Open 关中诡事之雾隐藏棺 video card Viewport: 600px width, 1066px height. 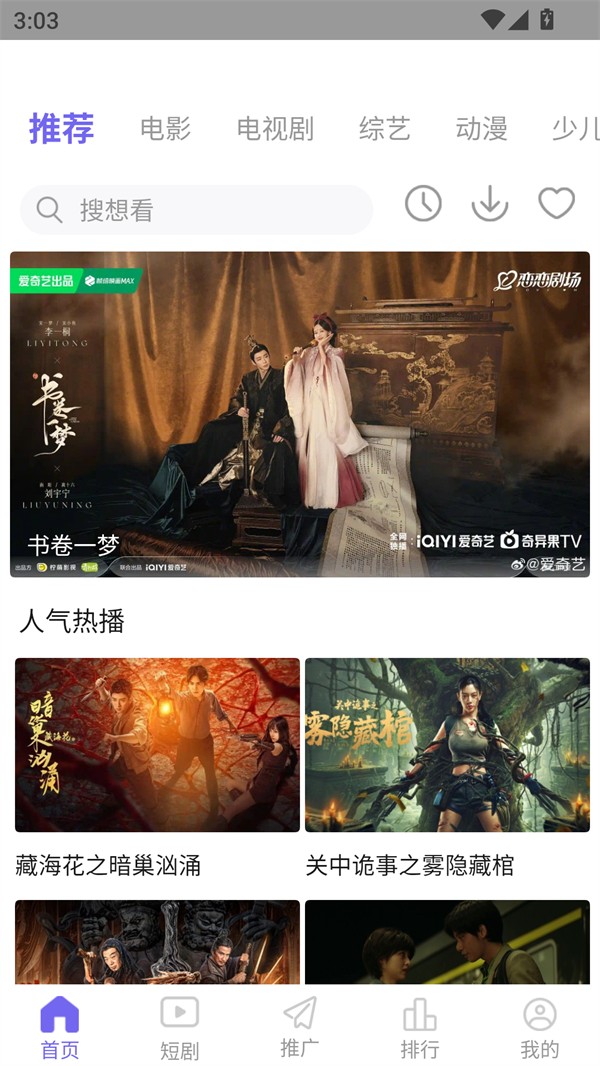(447, 745)
